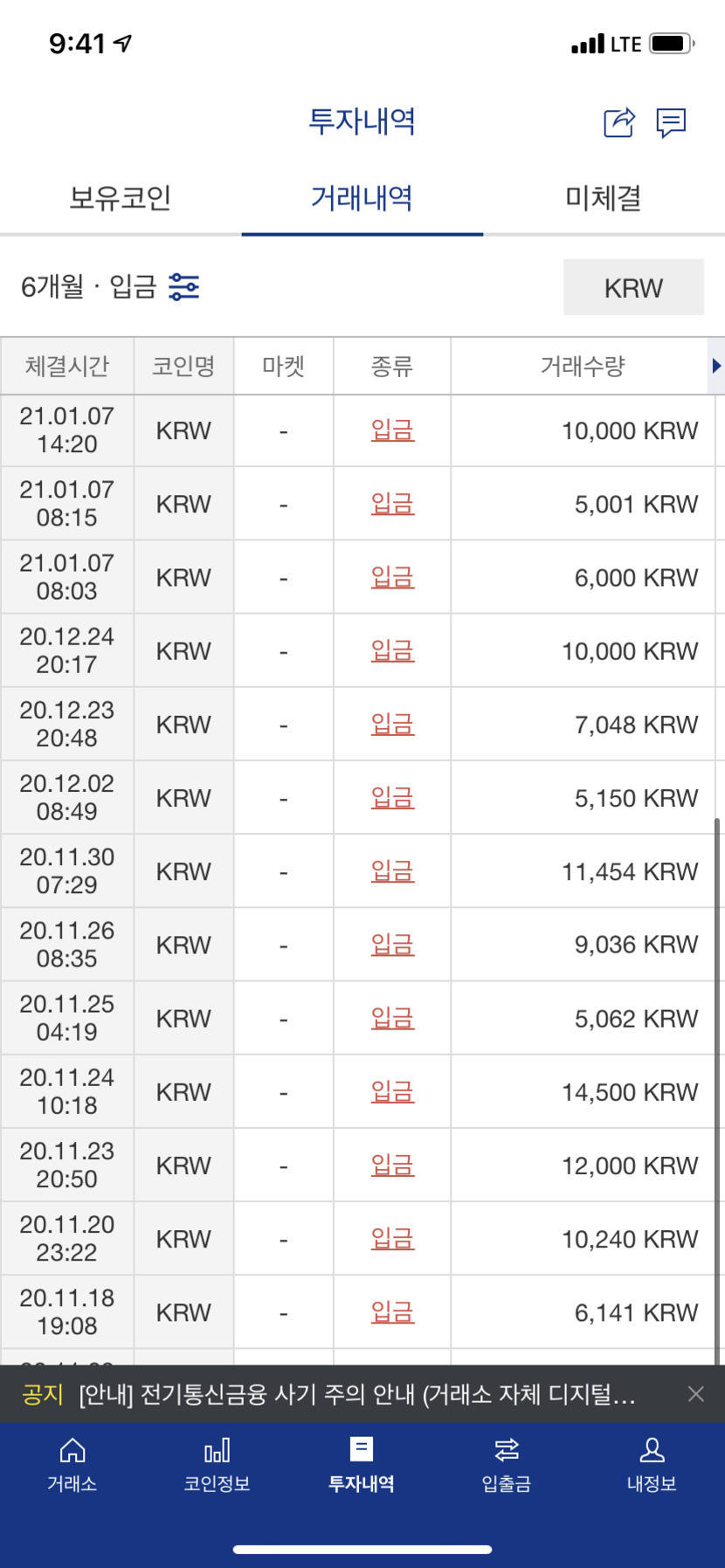The height and width of the screenshot is (1568, 725).
Task: Open the 코인정보 tab
Action: [217, 1465]
